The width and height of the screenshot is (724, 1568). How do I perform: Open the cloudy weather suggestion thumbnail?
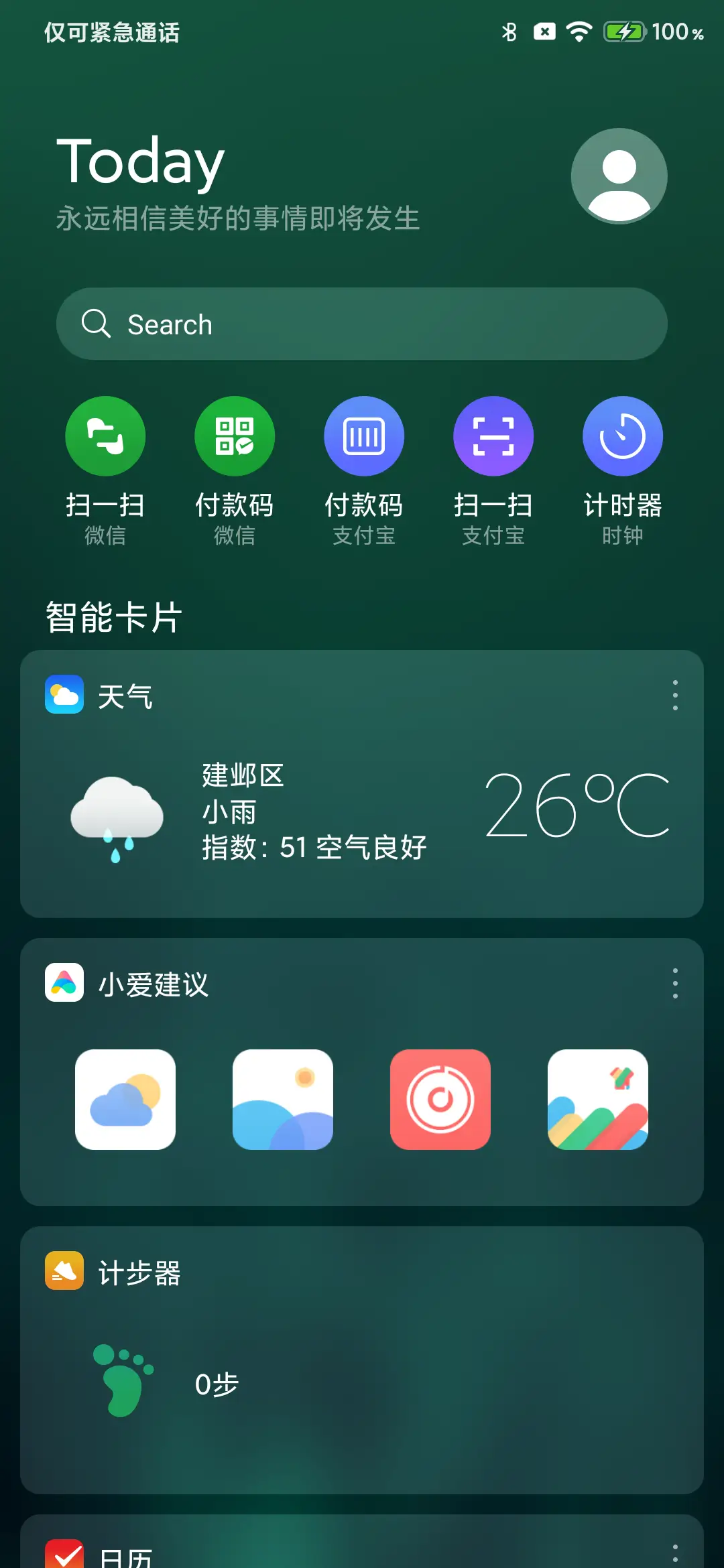click(125, 1100)
